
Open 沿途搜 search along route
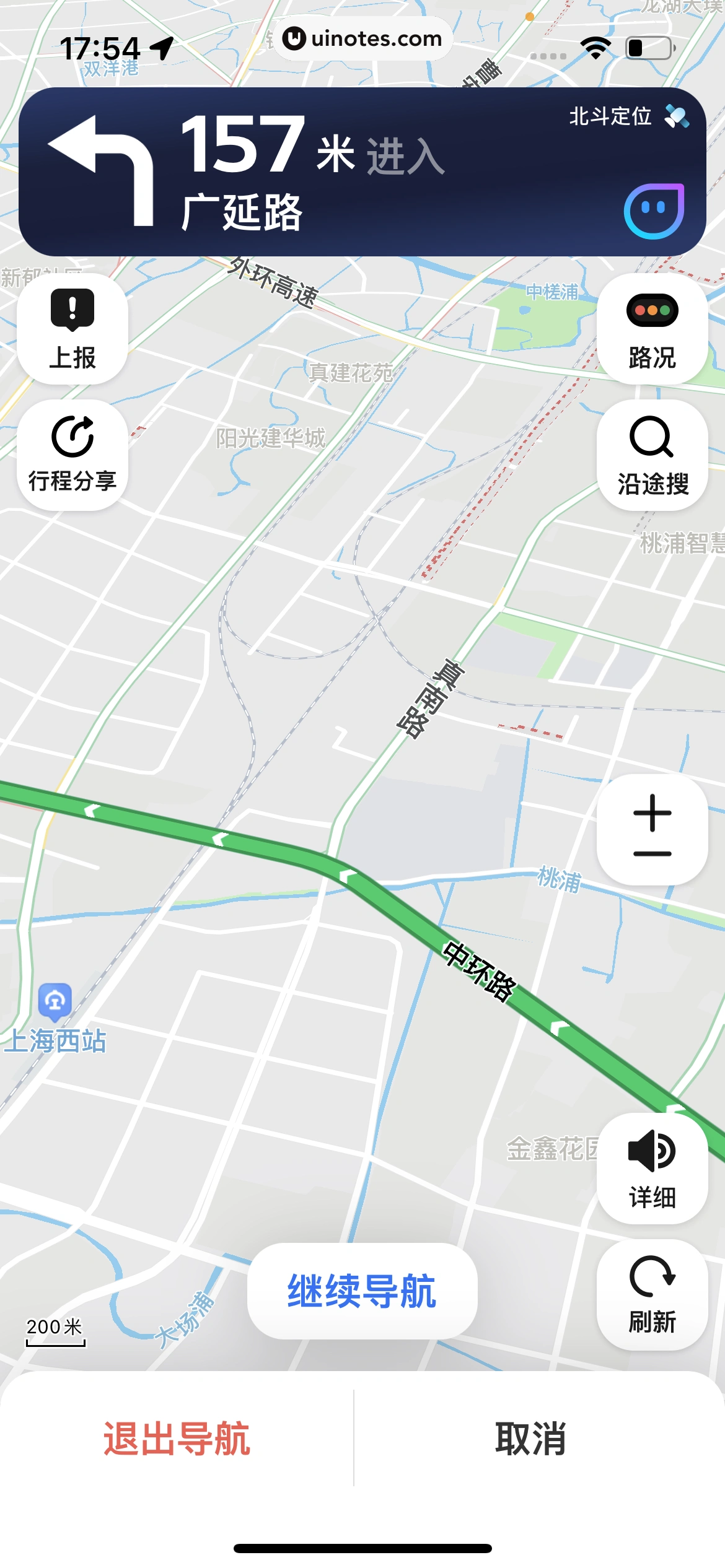pos(652,455)
